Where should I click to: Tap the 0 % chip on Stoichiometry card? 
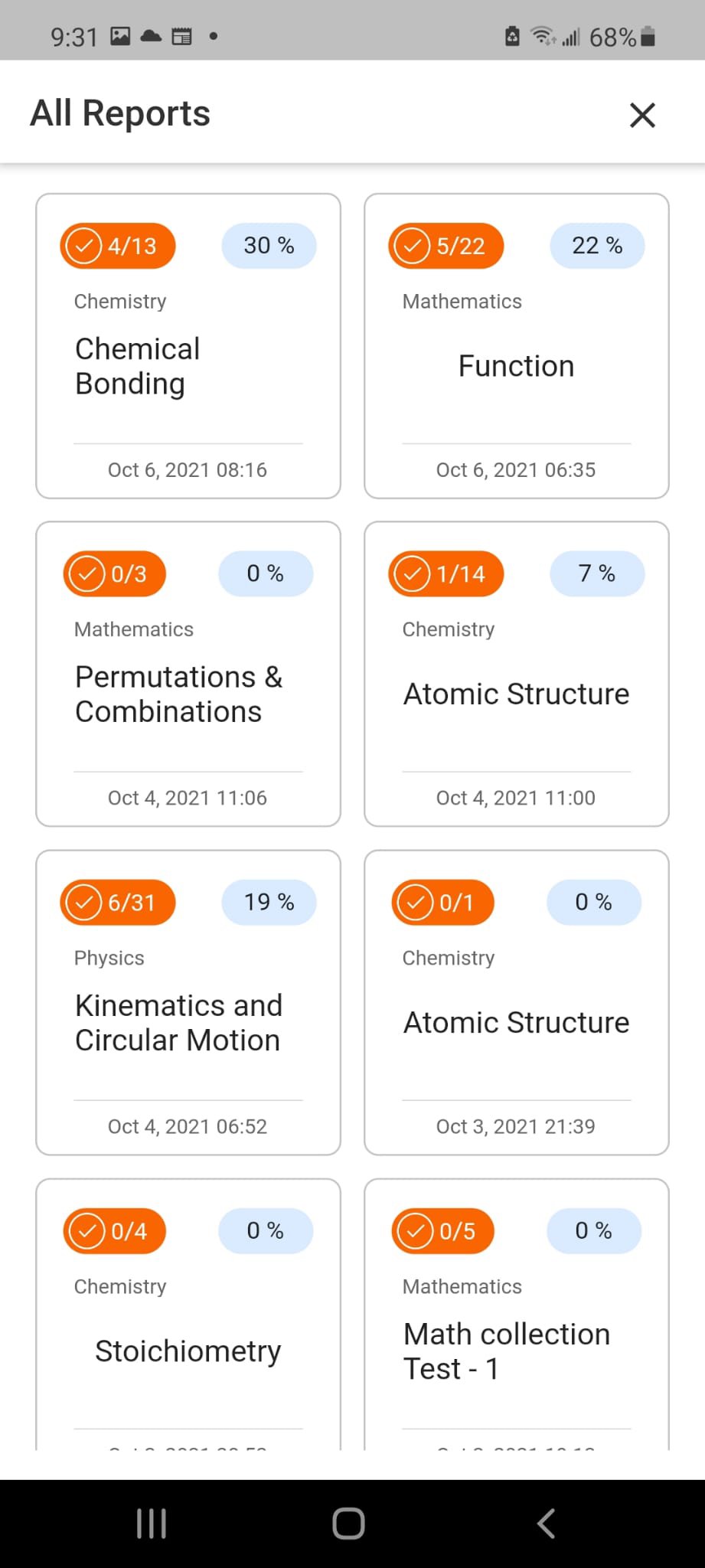point(266,1230)
